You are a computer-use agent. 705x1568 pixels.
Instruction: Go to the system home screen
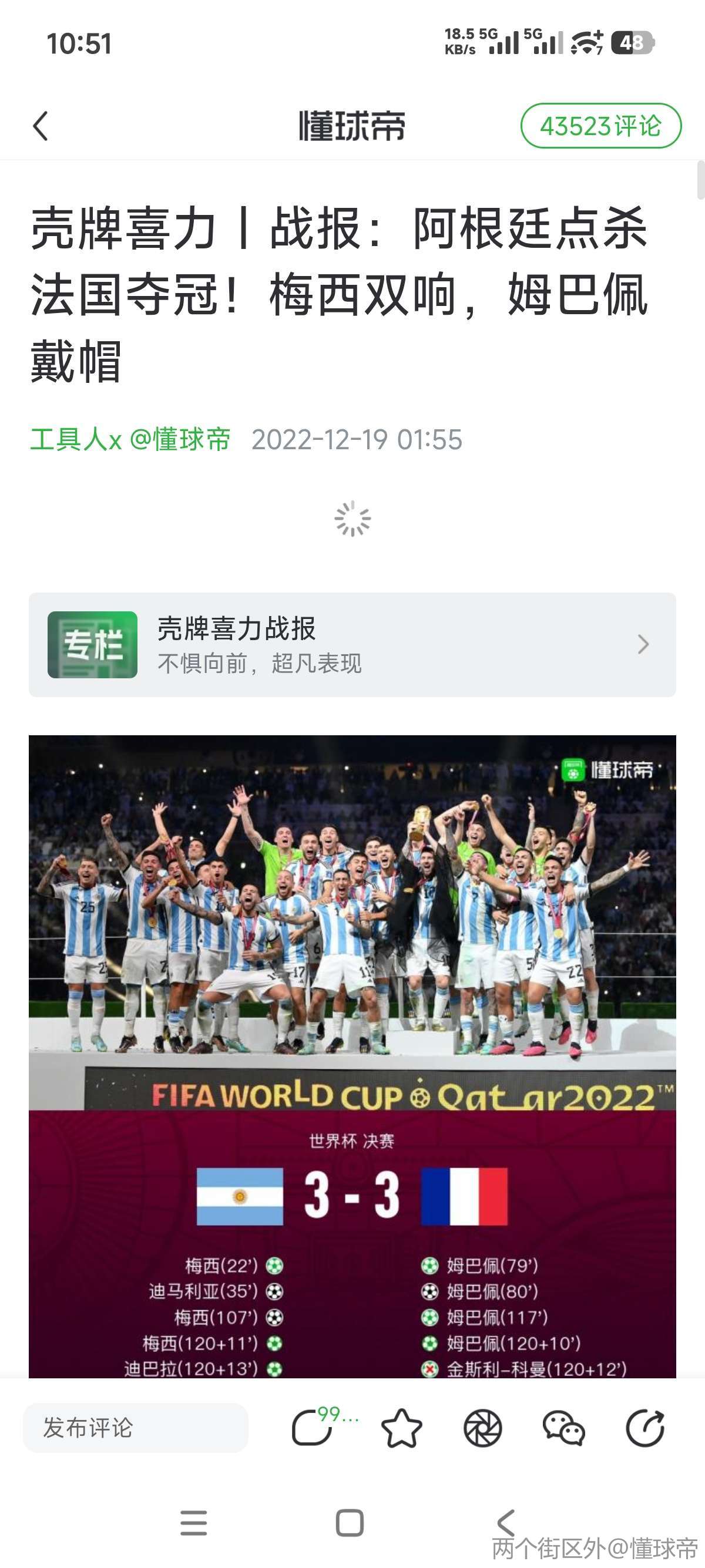point(350,1523)
